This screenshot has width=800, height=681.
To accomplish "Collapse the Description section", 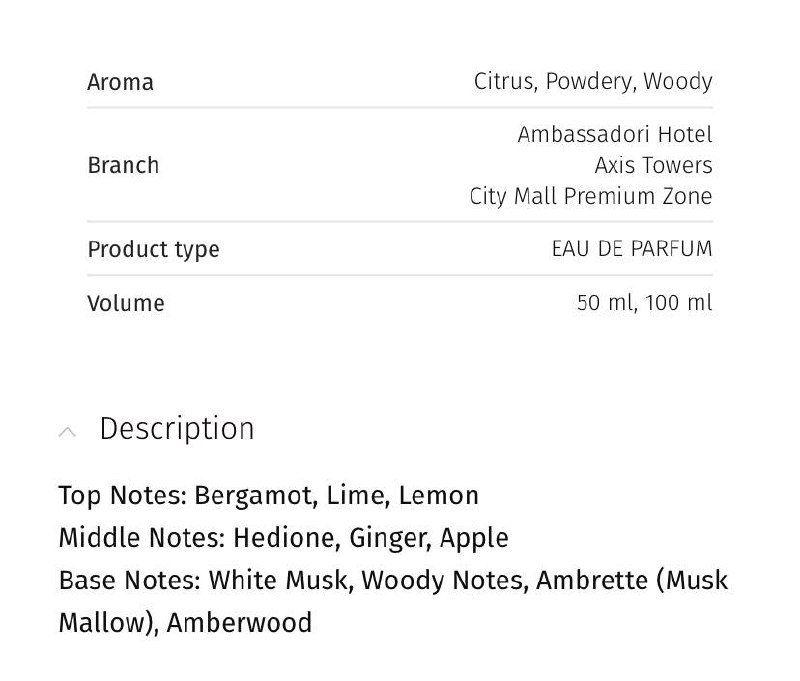I will [x=68, y=431].
